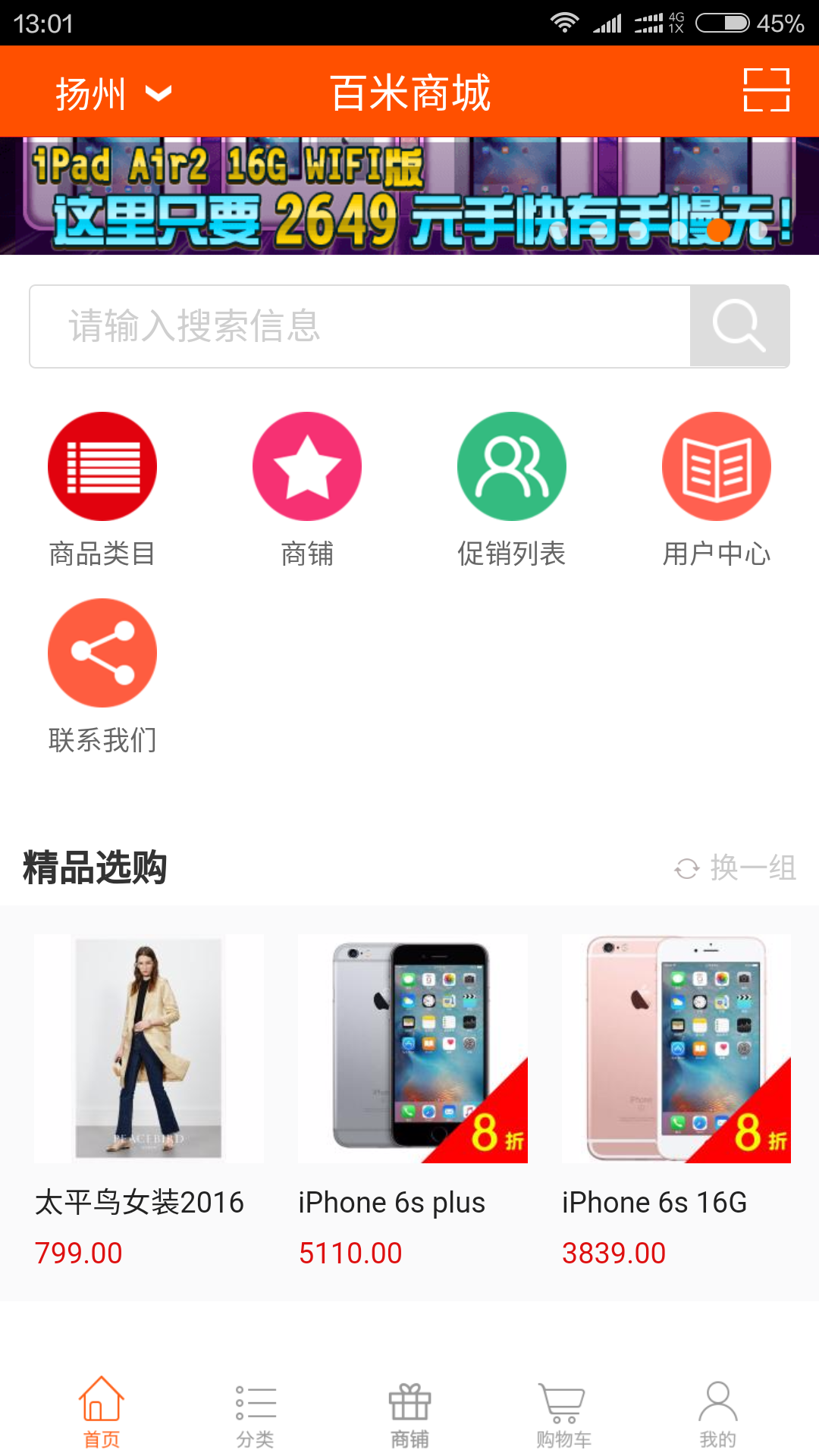Refresh featured items with 换一组
The height and width of the screenshot is (1456, 819).
click(736, 868)
